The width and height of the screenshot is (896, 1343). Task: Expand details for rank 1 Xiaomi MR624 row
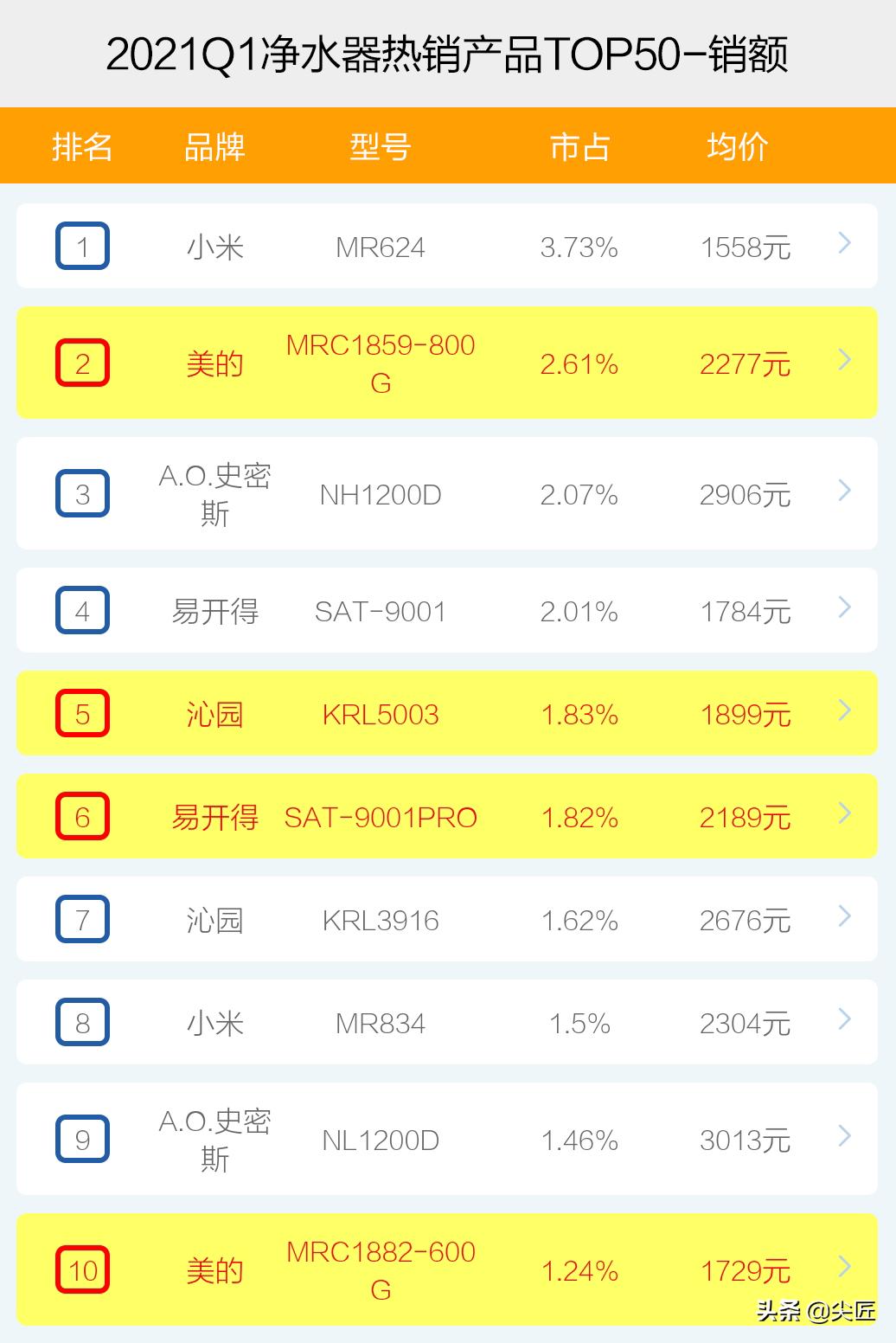842,246
